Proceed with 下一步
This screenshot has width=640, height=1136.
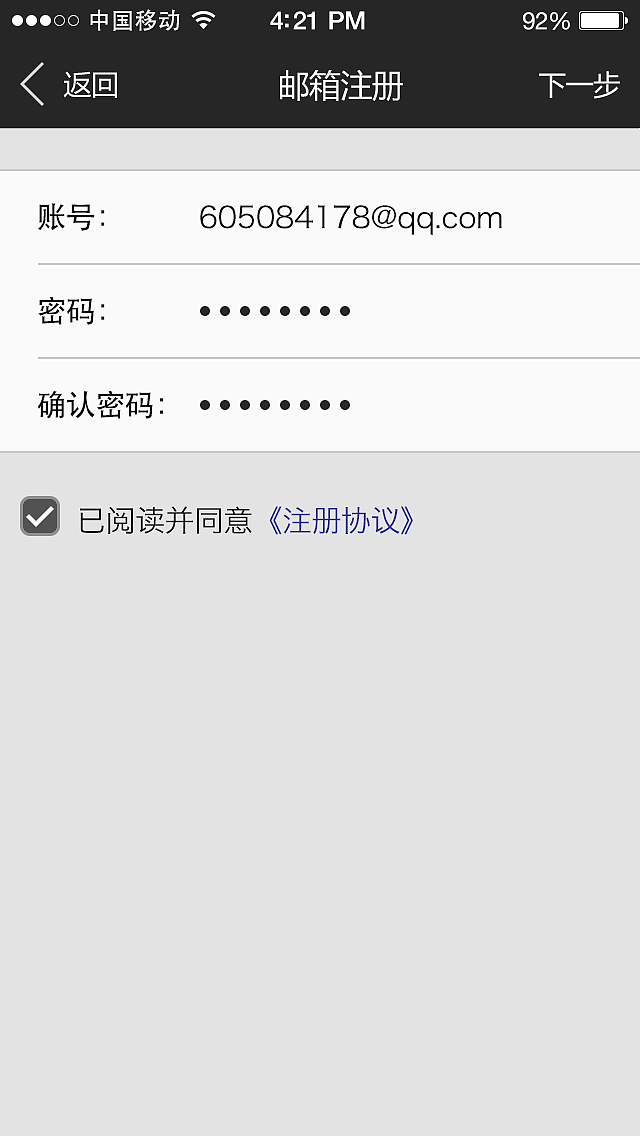pos(579,86)
